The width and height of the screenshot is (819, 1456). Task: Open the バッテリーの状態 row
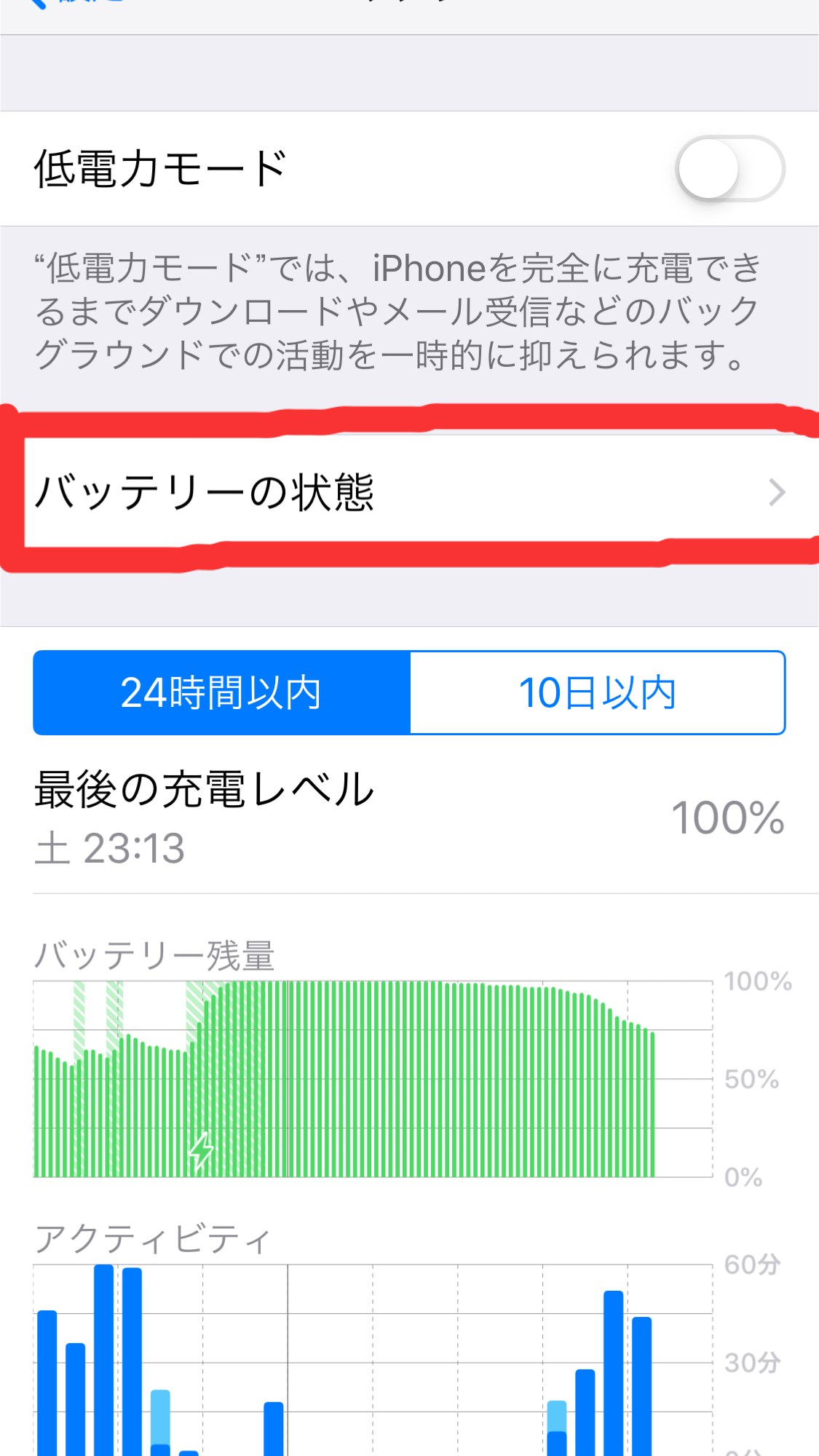pos(408,492)
